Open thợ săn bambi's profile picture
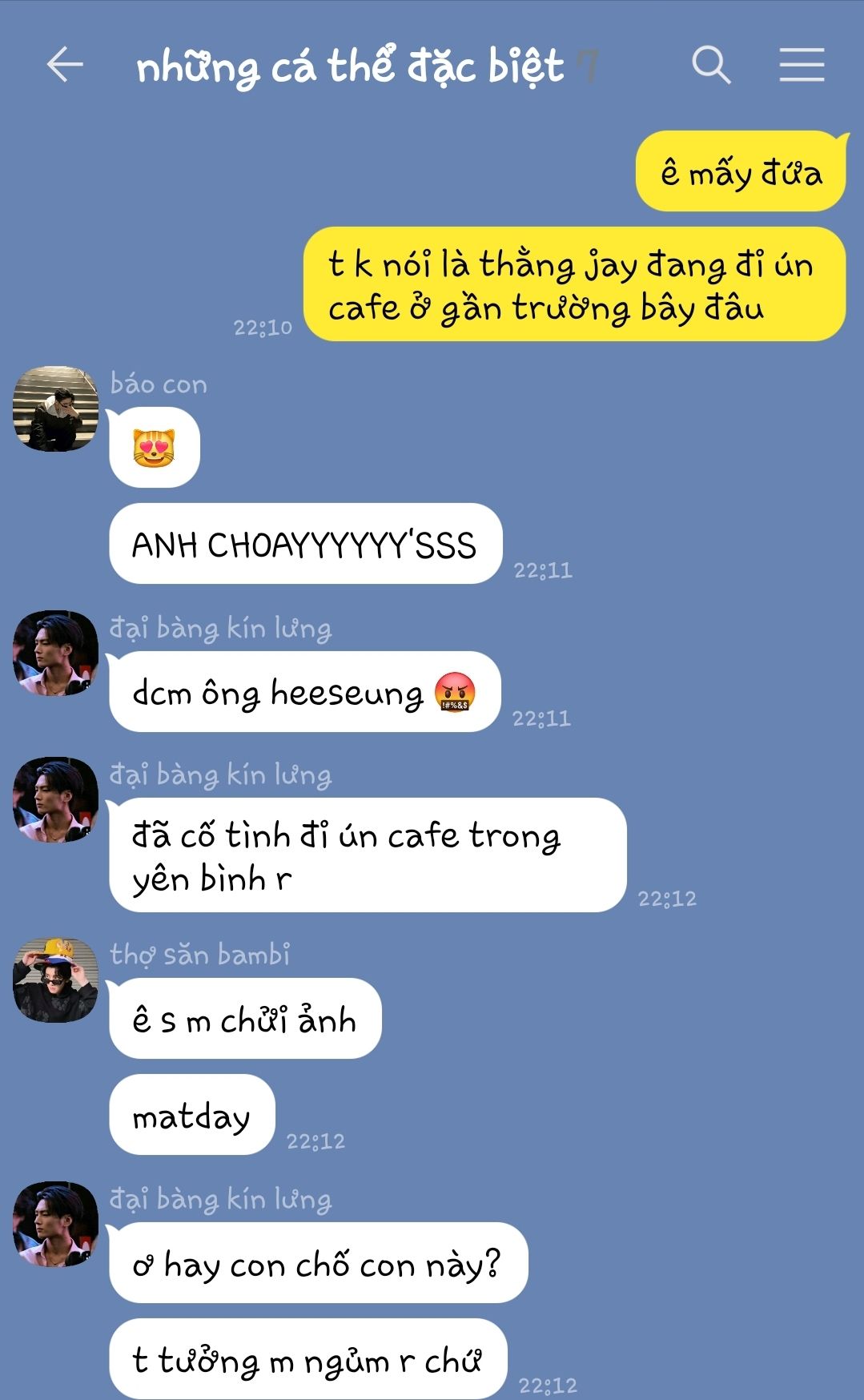Image resolution: width=864 pixels, height=1400 pixels. [x=55, y=980]
